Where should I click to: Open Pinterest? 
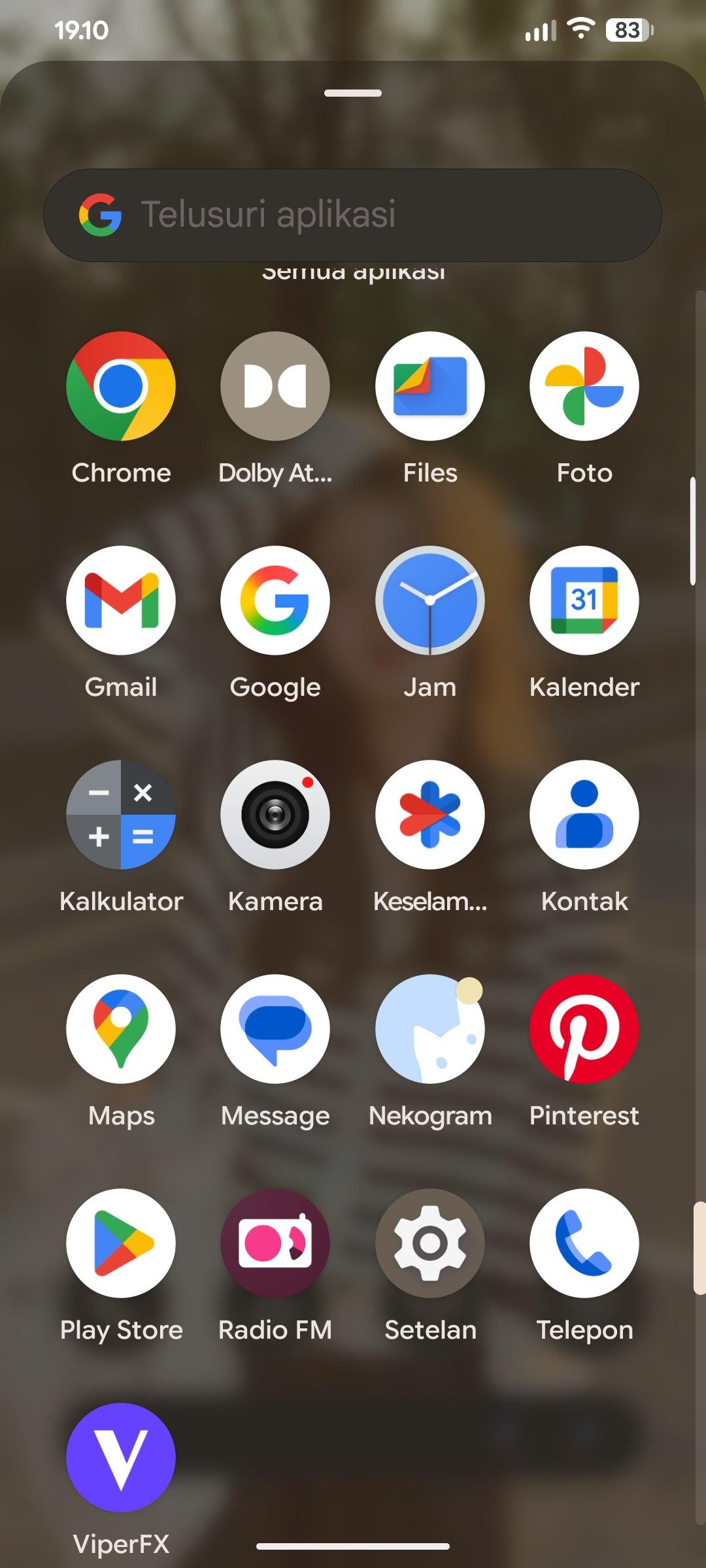(x=584, y=1029)
